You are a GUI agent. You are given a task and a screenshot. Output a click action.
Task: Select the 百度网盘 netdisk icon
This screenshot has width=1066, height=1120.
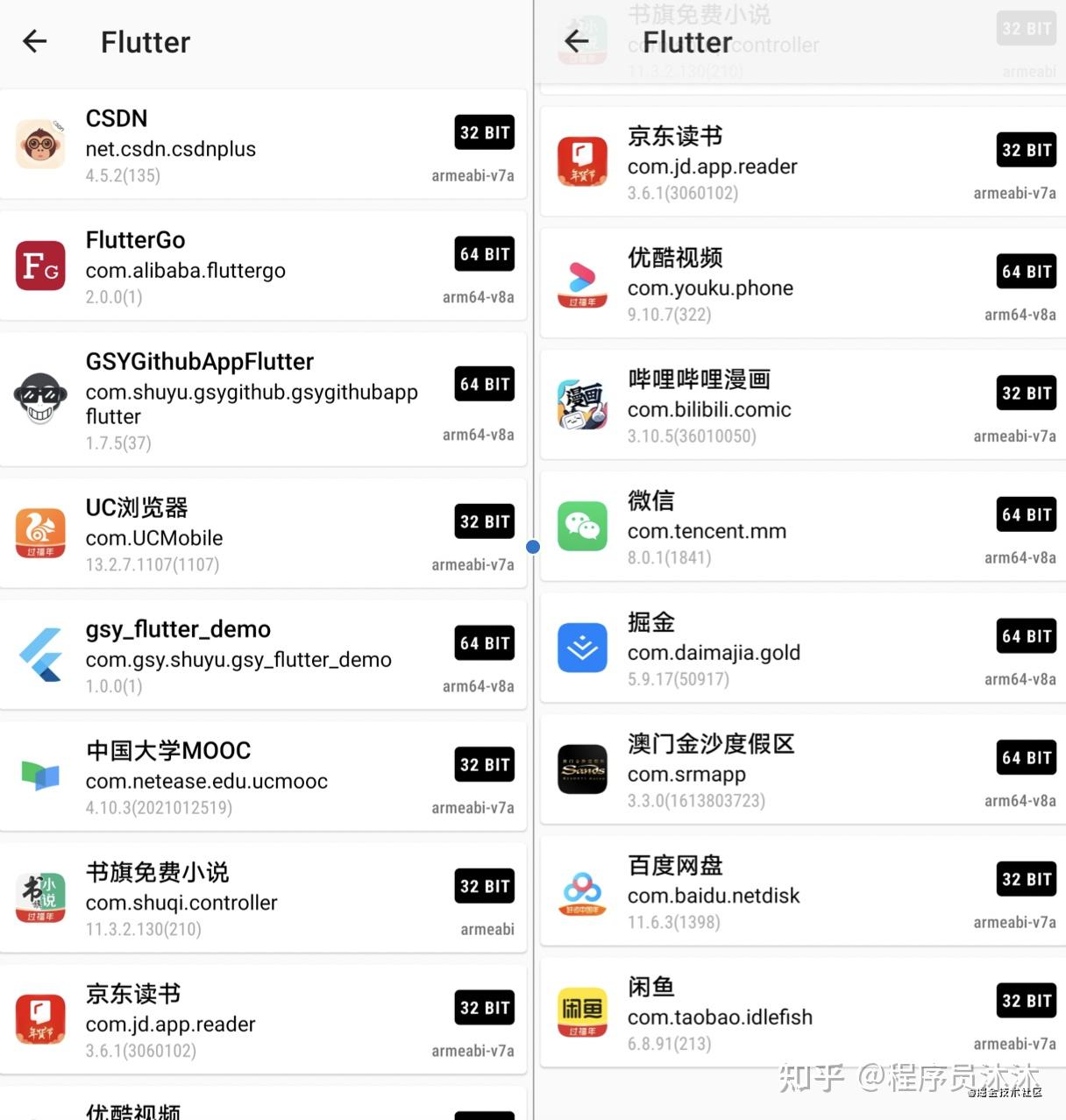[x=582, y=891]
